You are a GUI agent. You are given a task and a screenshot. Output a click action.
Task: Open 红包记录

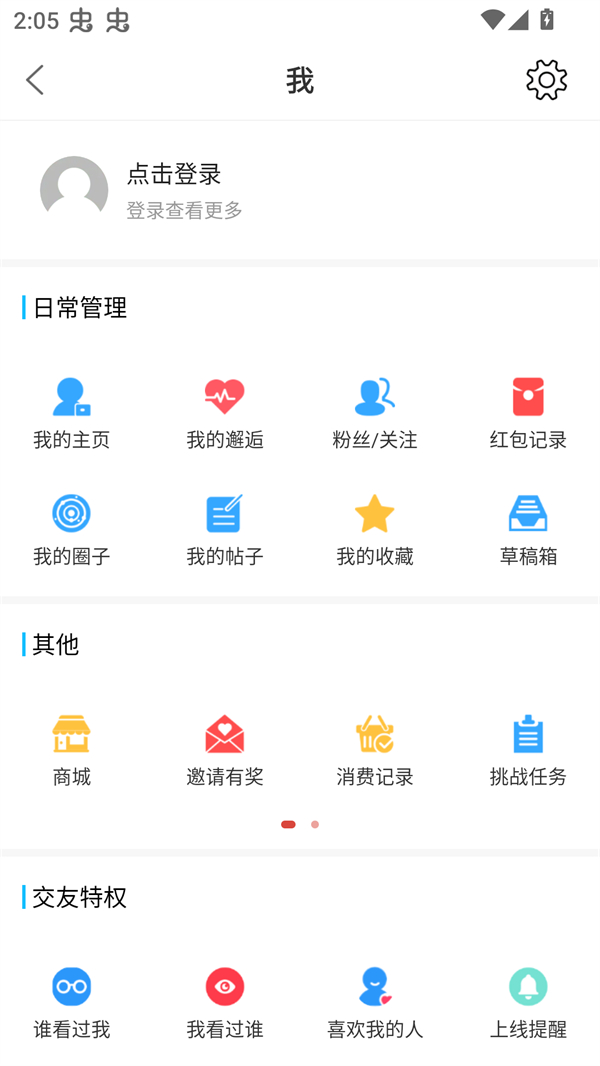528,413
